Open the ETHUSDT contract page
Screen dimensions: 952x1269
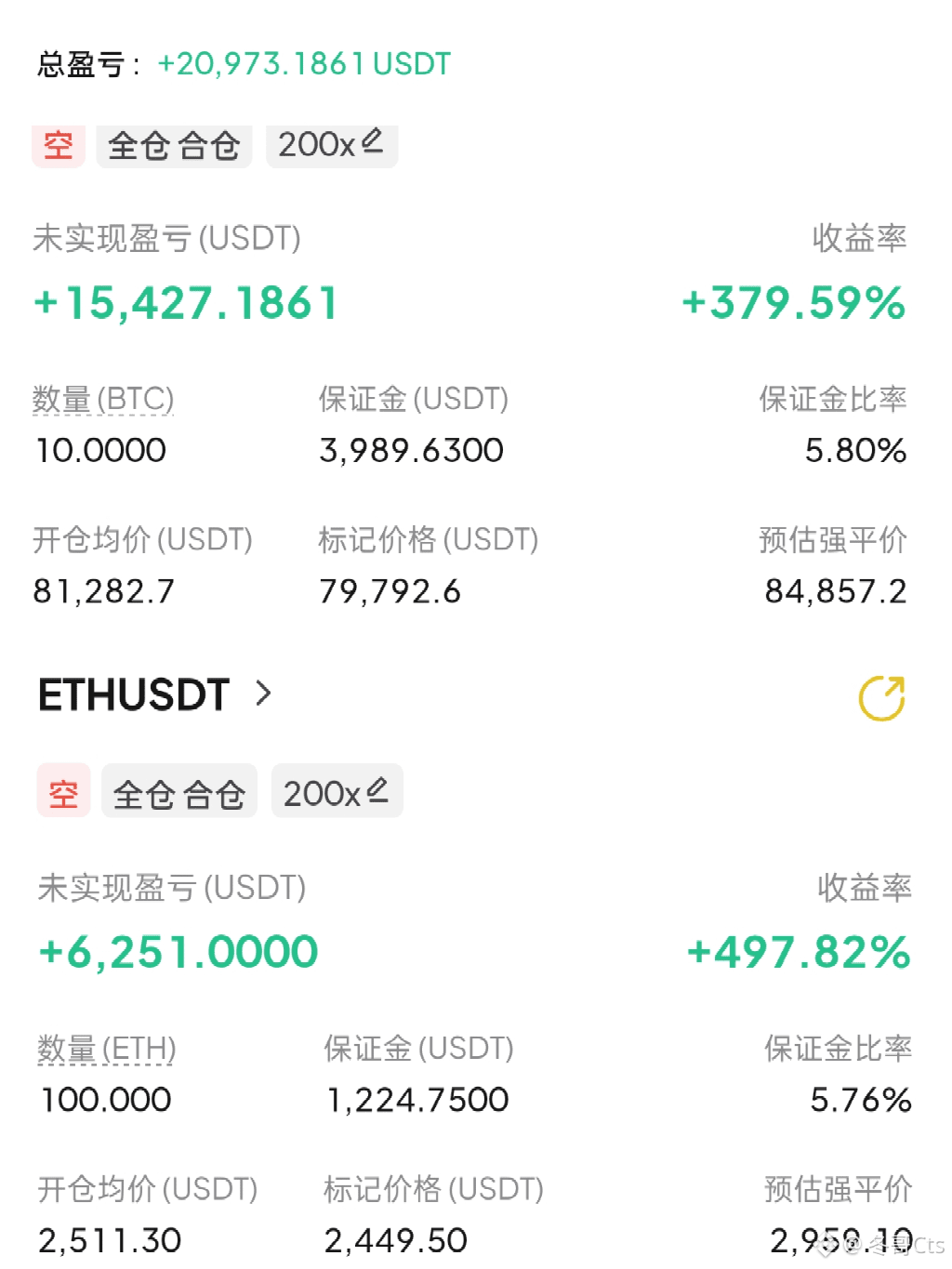pyautogui.click(x=155, y=694)
